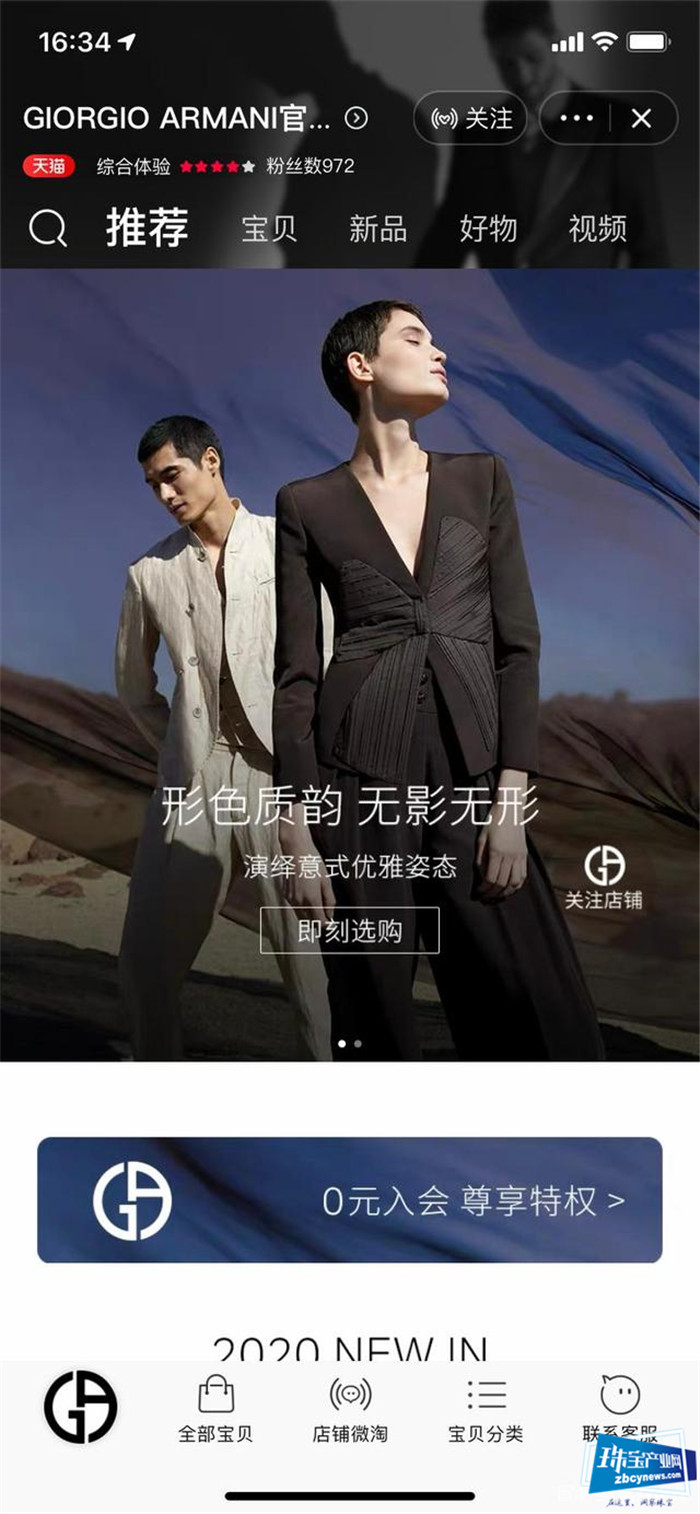Open the 0元入会 尊享特权 membership banner
700x1514 pixels.
[350, 1200]
